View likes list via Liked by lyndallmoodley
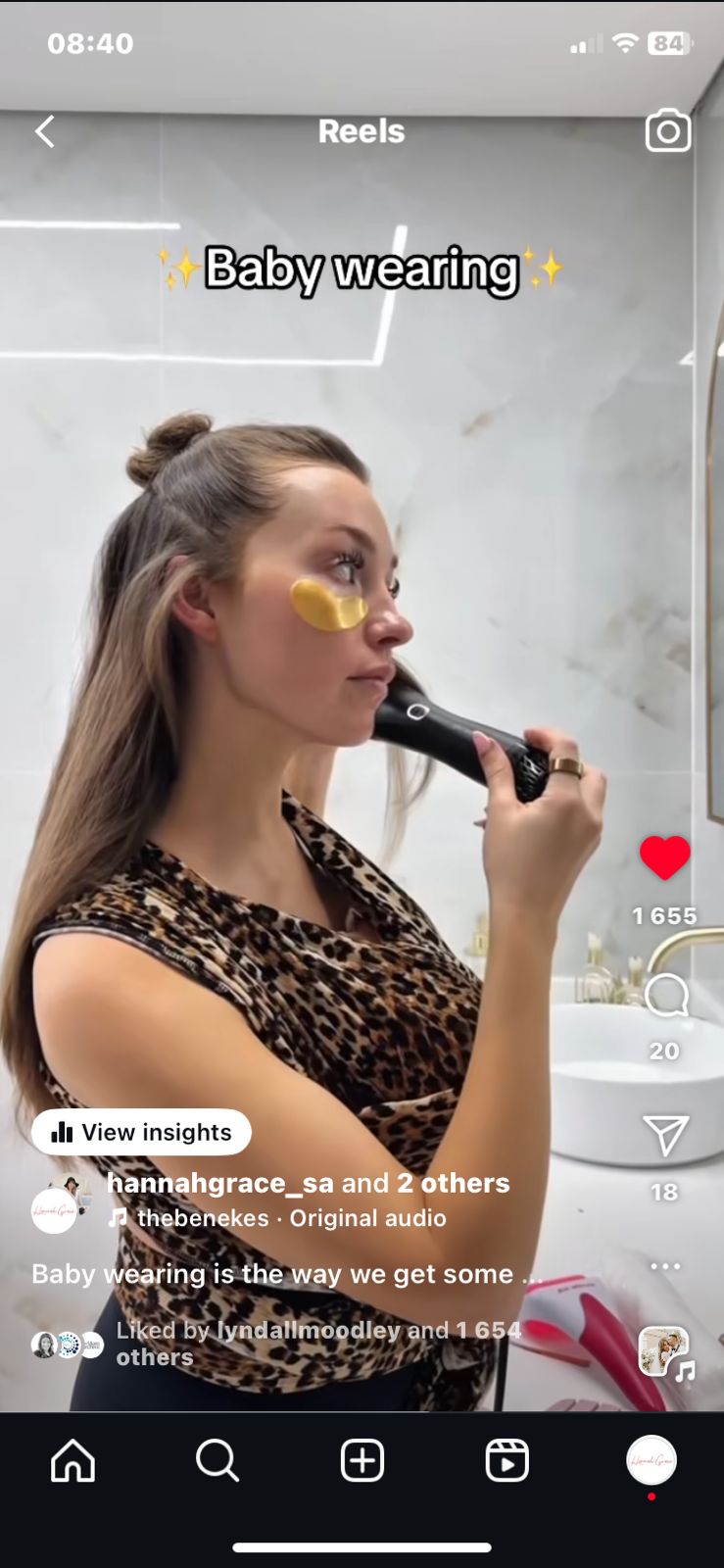The width and height of the screenshot is (724, 1568). click(x=318, y=1344)
